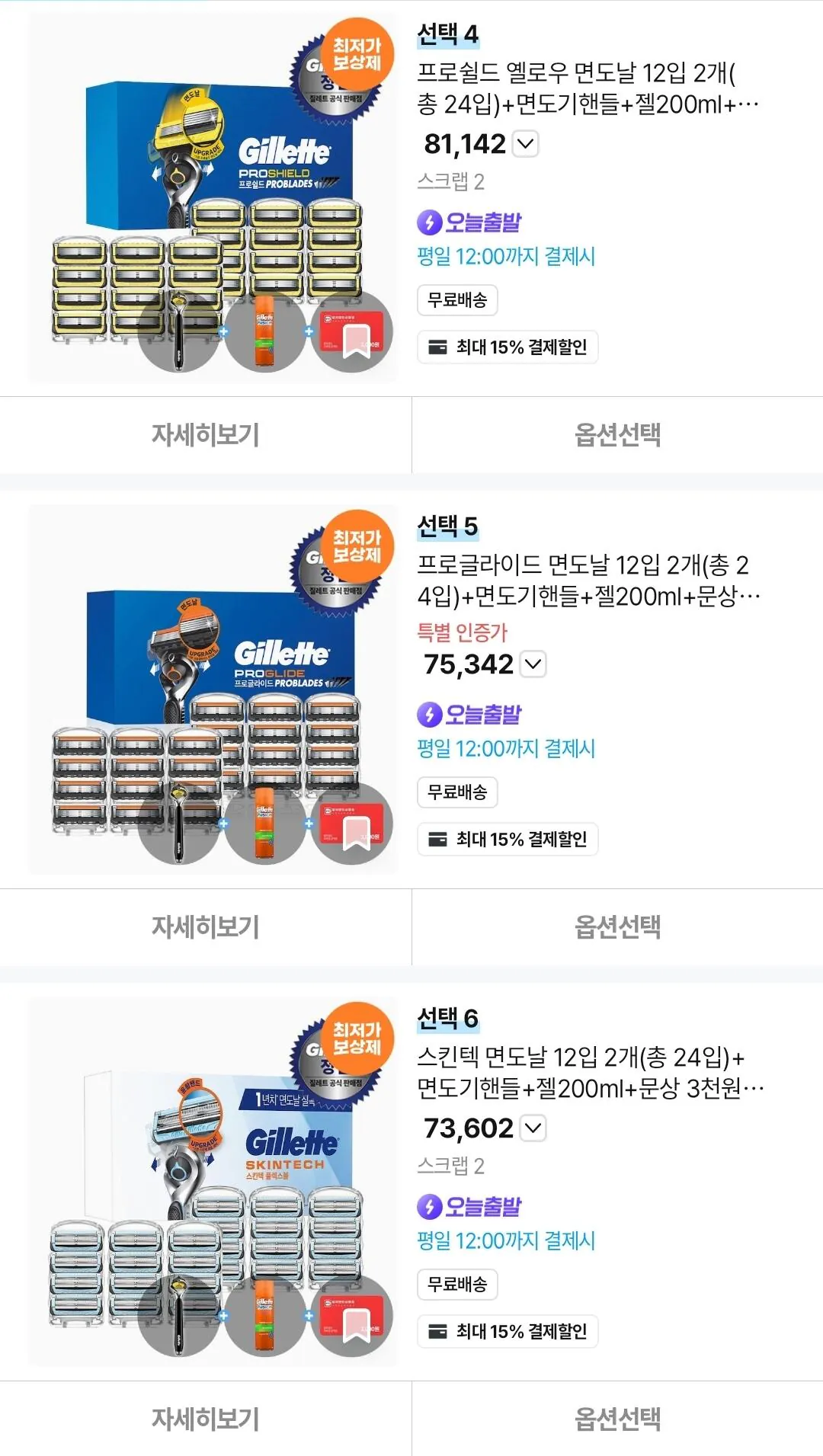Screen dimensions: 823x1456
Task: Open the Gillette SkinTech product image
Action: [x=213, y=1182]
